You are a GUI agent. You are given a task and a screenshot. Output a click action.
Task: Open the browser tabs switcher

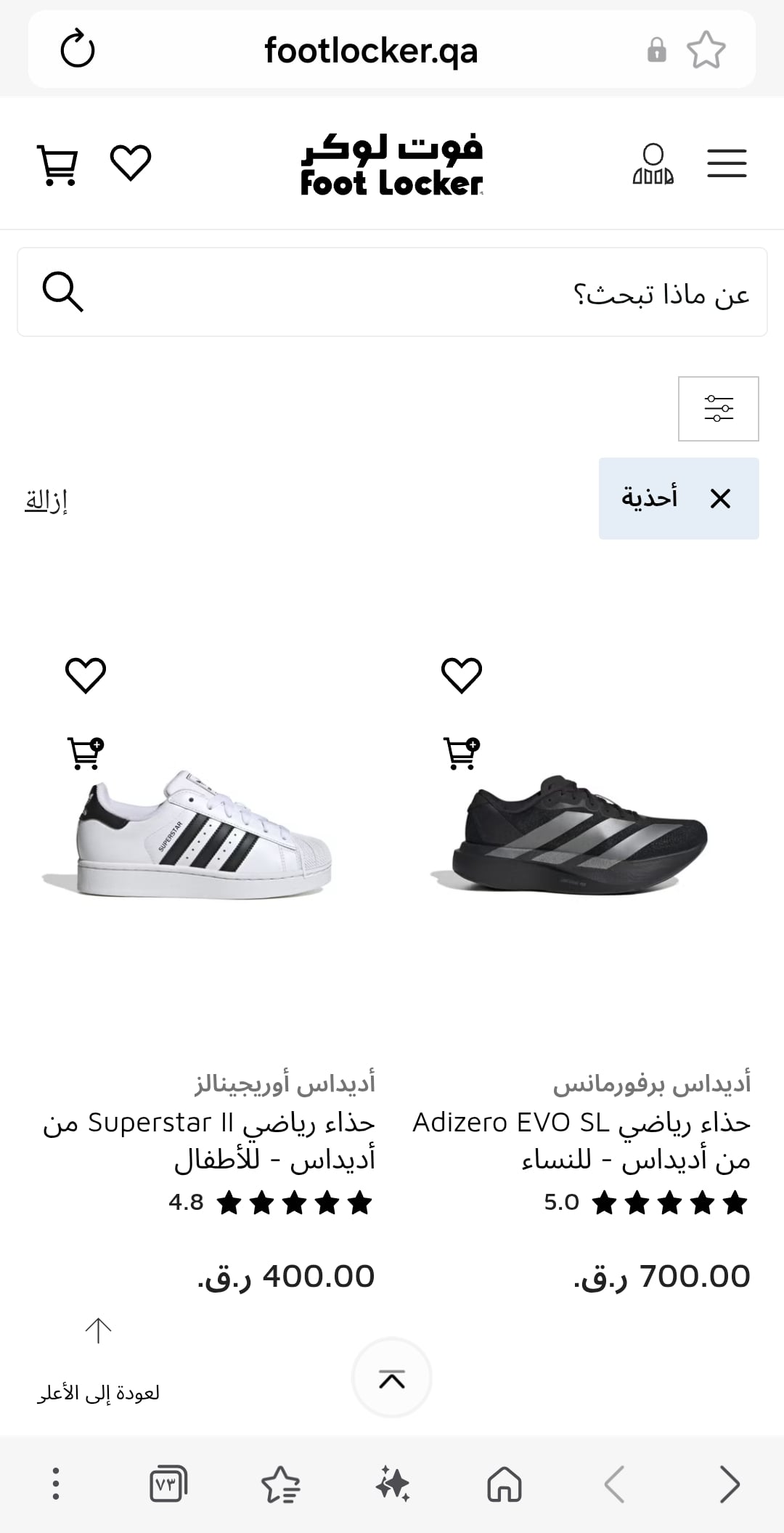[168, 1484]
